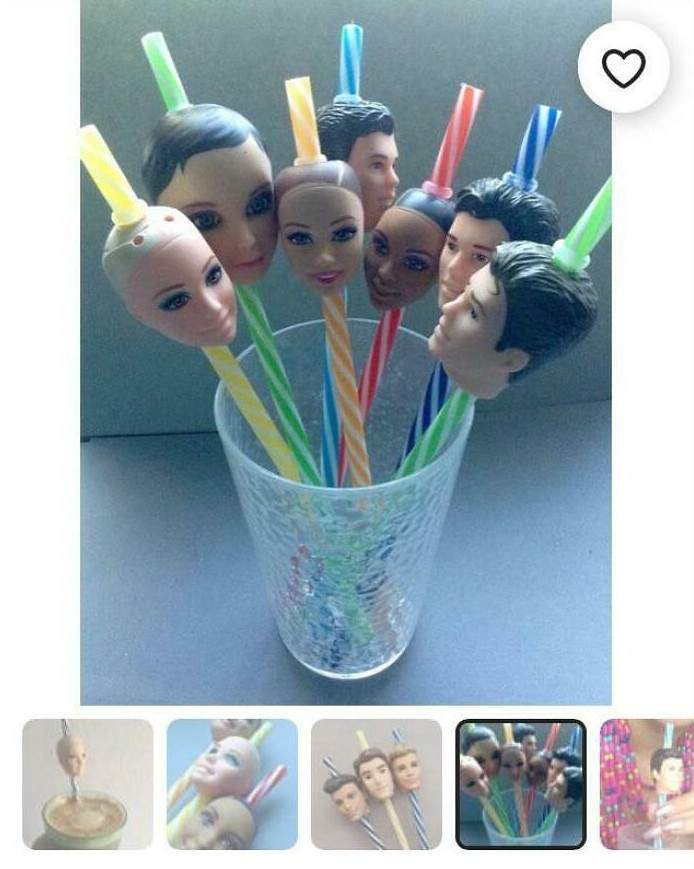This screenshot has height=869, width=694.
Task: Select the thumbnail with pastel bald doll heads
Action: pyautogui.click(x=232, y=783)
